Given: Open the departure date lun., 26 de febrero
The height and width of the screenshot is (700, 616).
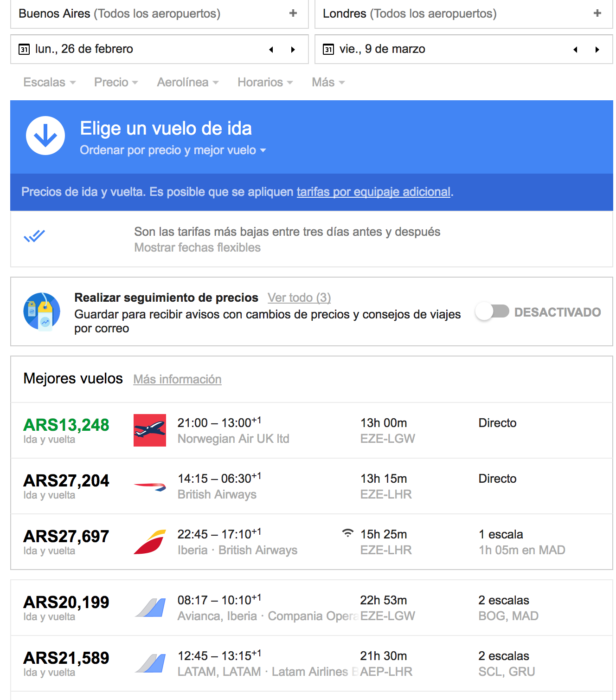Looking at the screenshot, I should [x=130, y=49].
